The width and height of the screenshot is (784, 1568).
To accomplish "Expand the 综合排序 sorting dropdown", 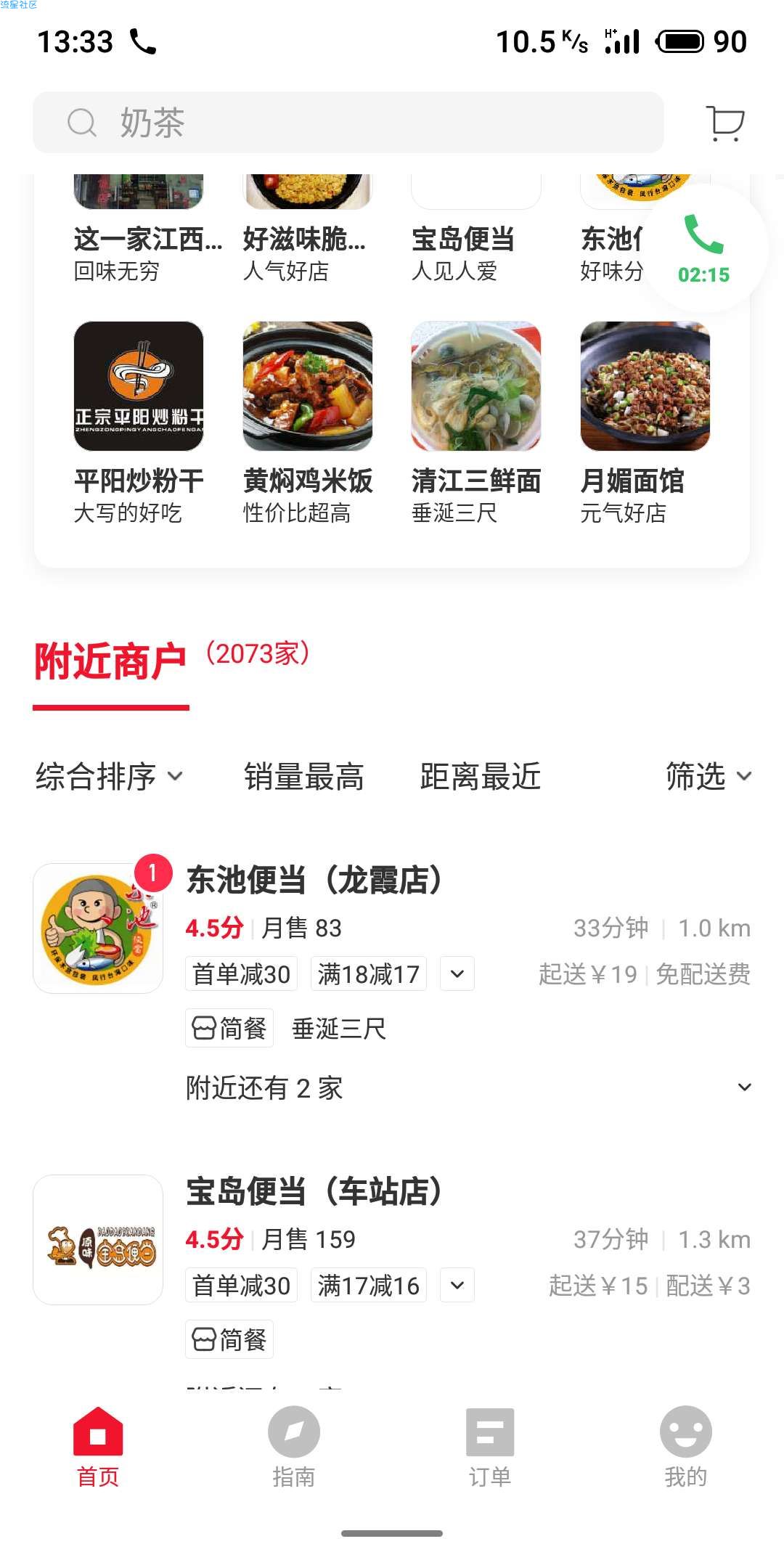I will pos(109,776).
